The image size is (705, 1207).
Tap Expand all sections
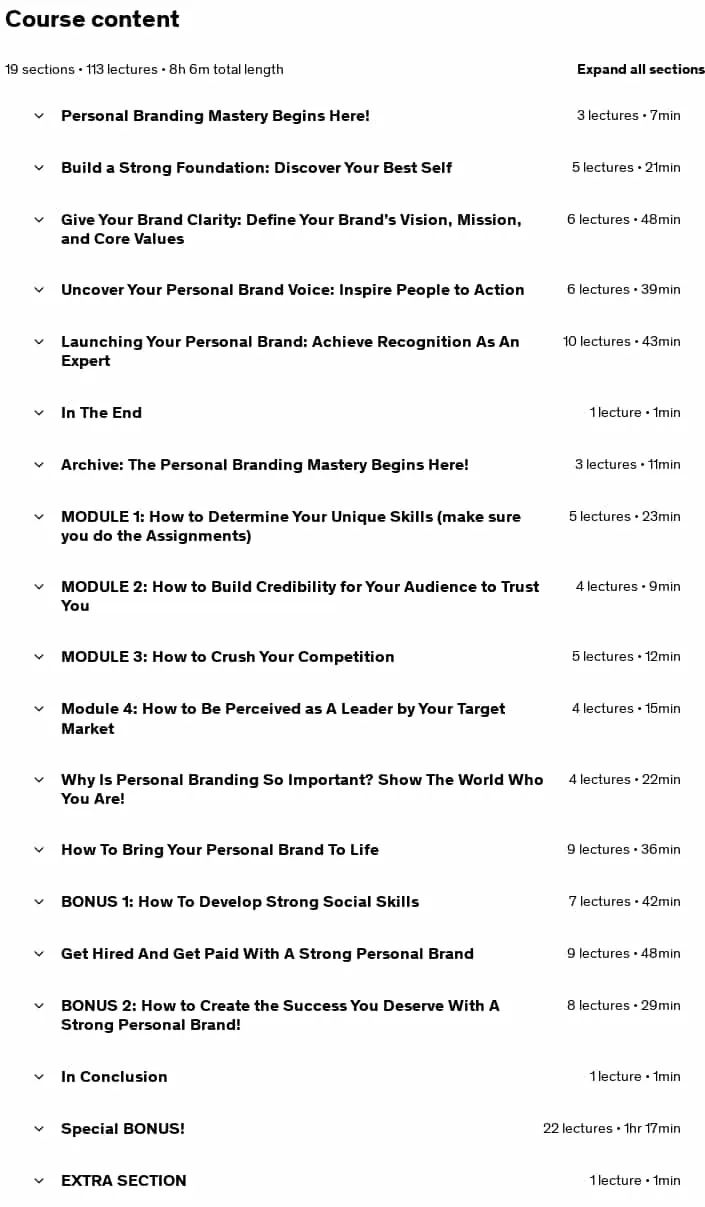pos(640,69)
